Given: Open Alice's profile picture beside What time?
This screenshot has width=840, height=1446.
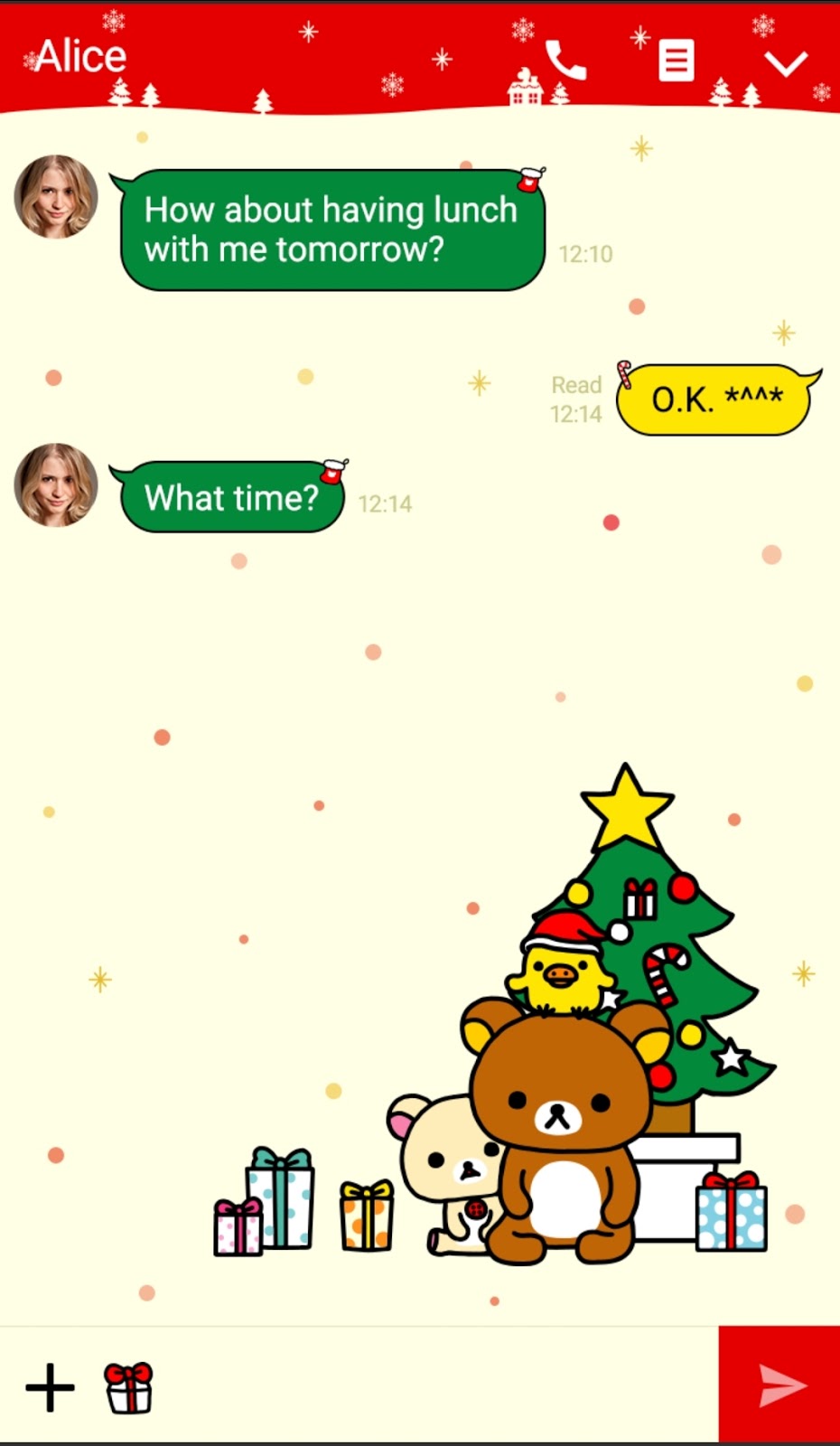Looking at the screenshot, I should (56, 484).
